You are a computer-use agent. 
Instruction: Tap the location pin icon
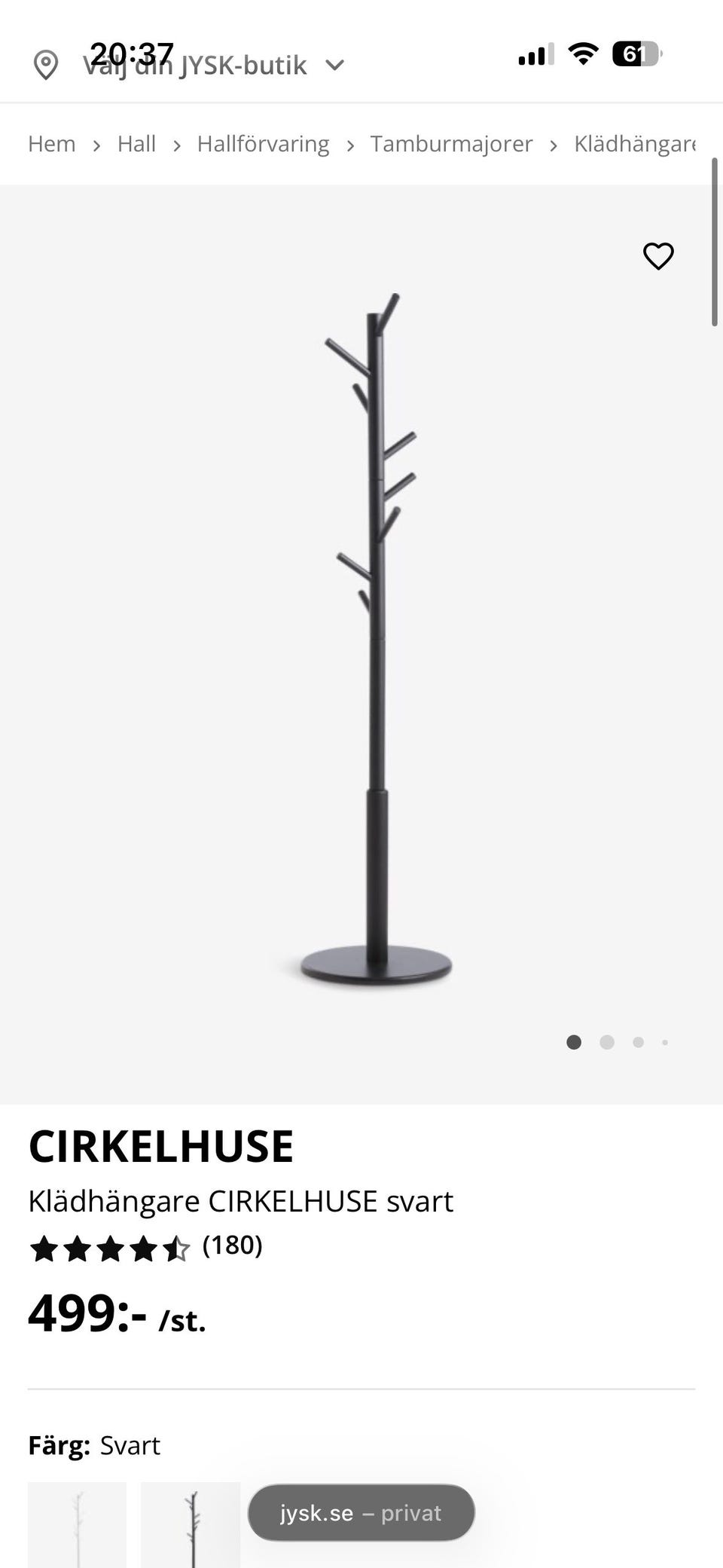pos(47,63)
